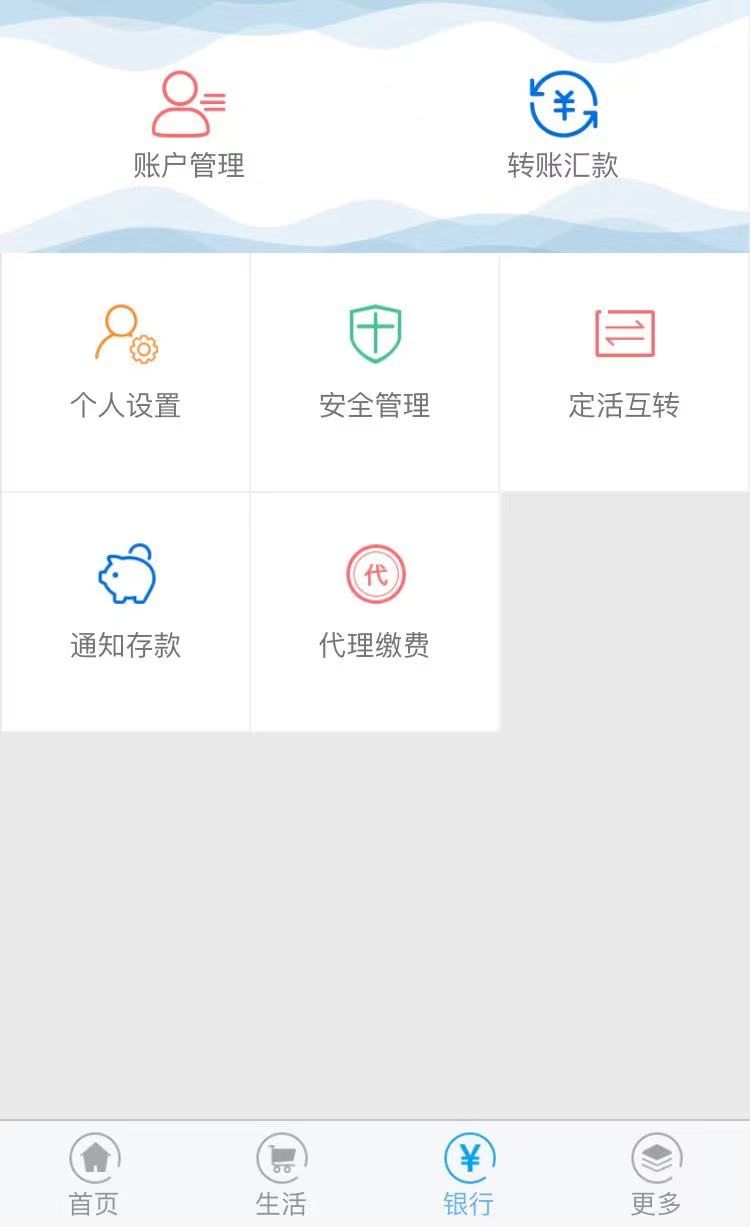Open 代理缴费 agency payment
Image resolution: width=750 pixels, height=1227 pixels.
point(375,612)
